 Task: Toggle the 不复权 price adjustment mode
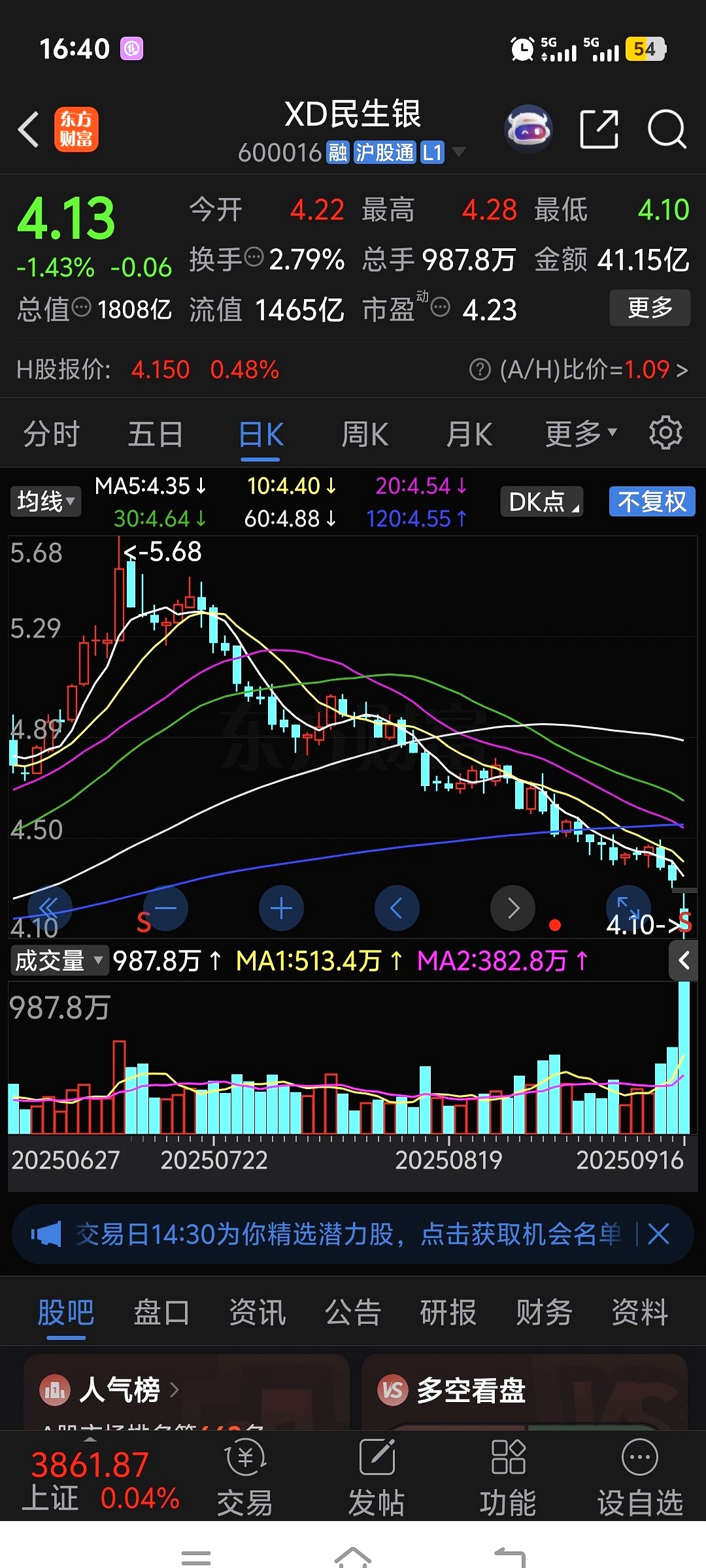coord(651,502)
